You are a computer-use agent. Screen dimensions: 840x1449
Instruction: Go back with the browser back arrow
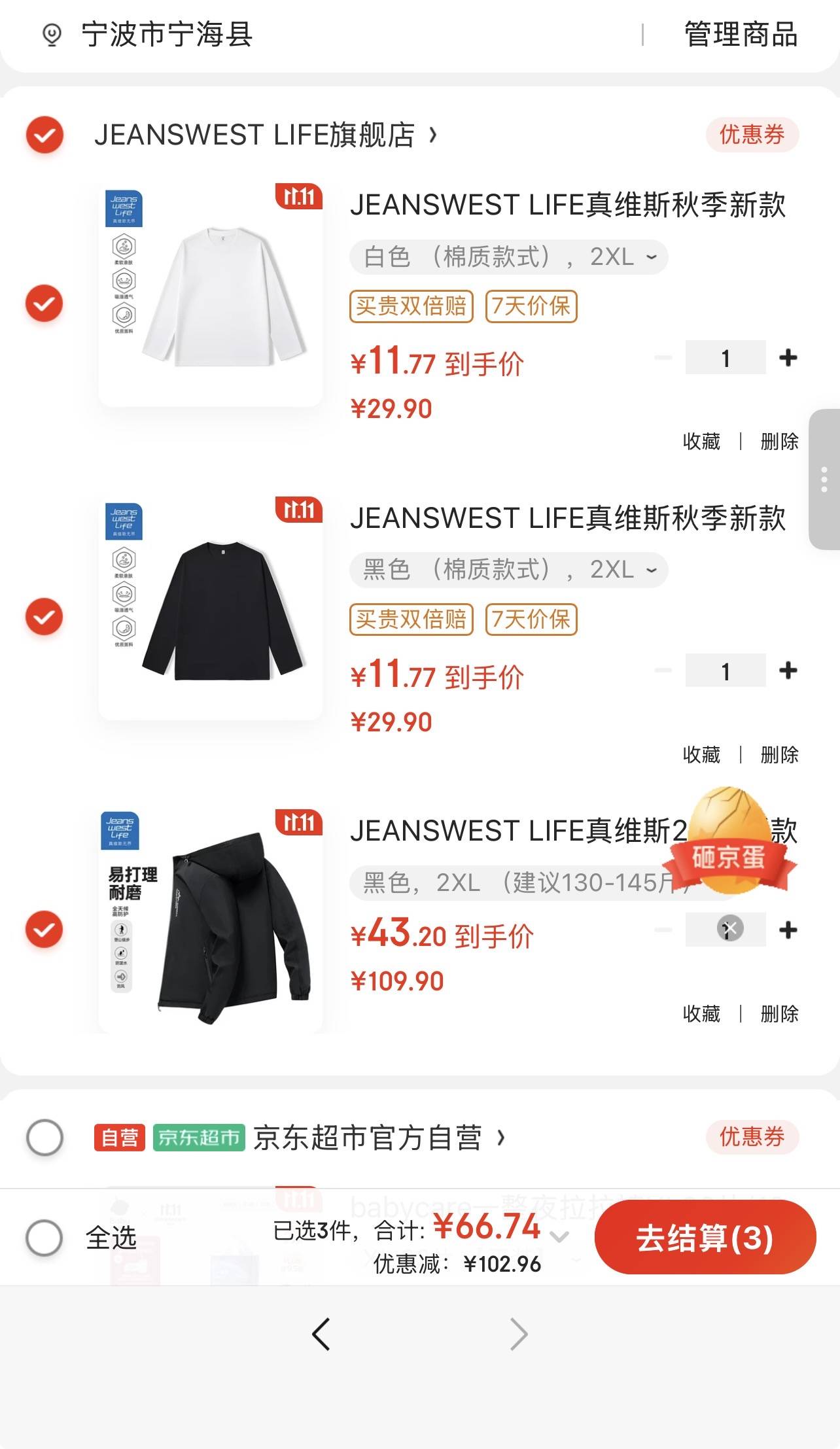(321, 1335)
